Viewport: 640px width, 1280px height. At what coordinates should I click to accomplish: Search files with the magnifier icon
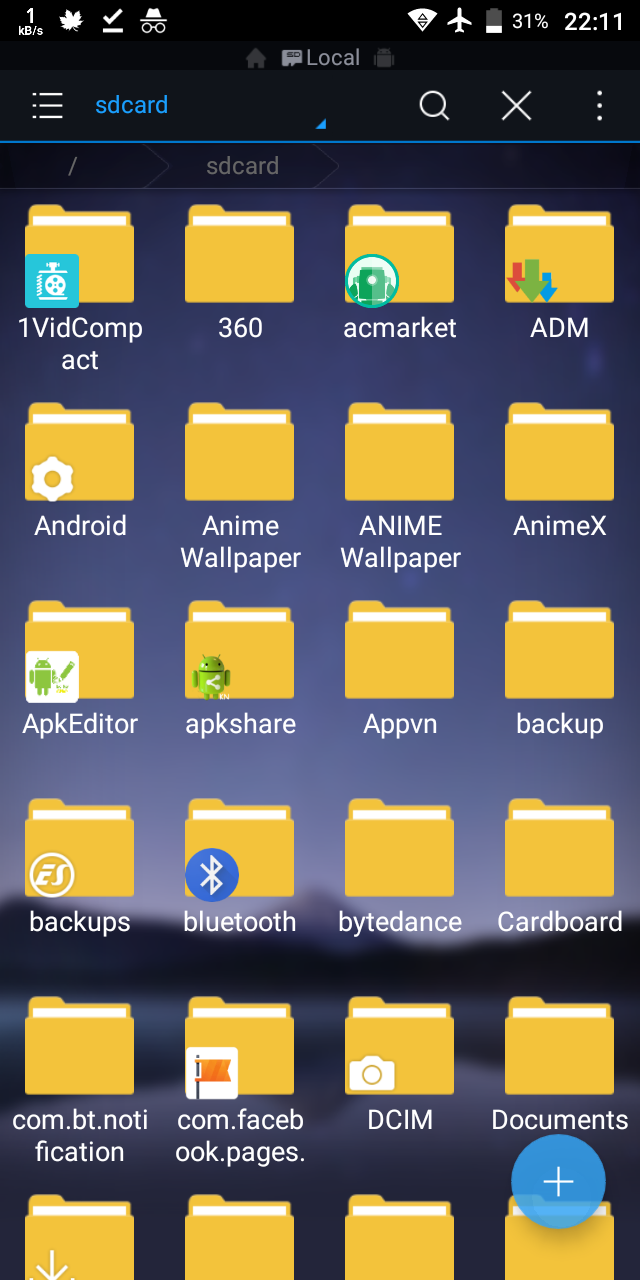click(x=434, y=105)
